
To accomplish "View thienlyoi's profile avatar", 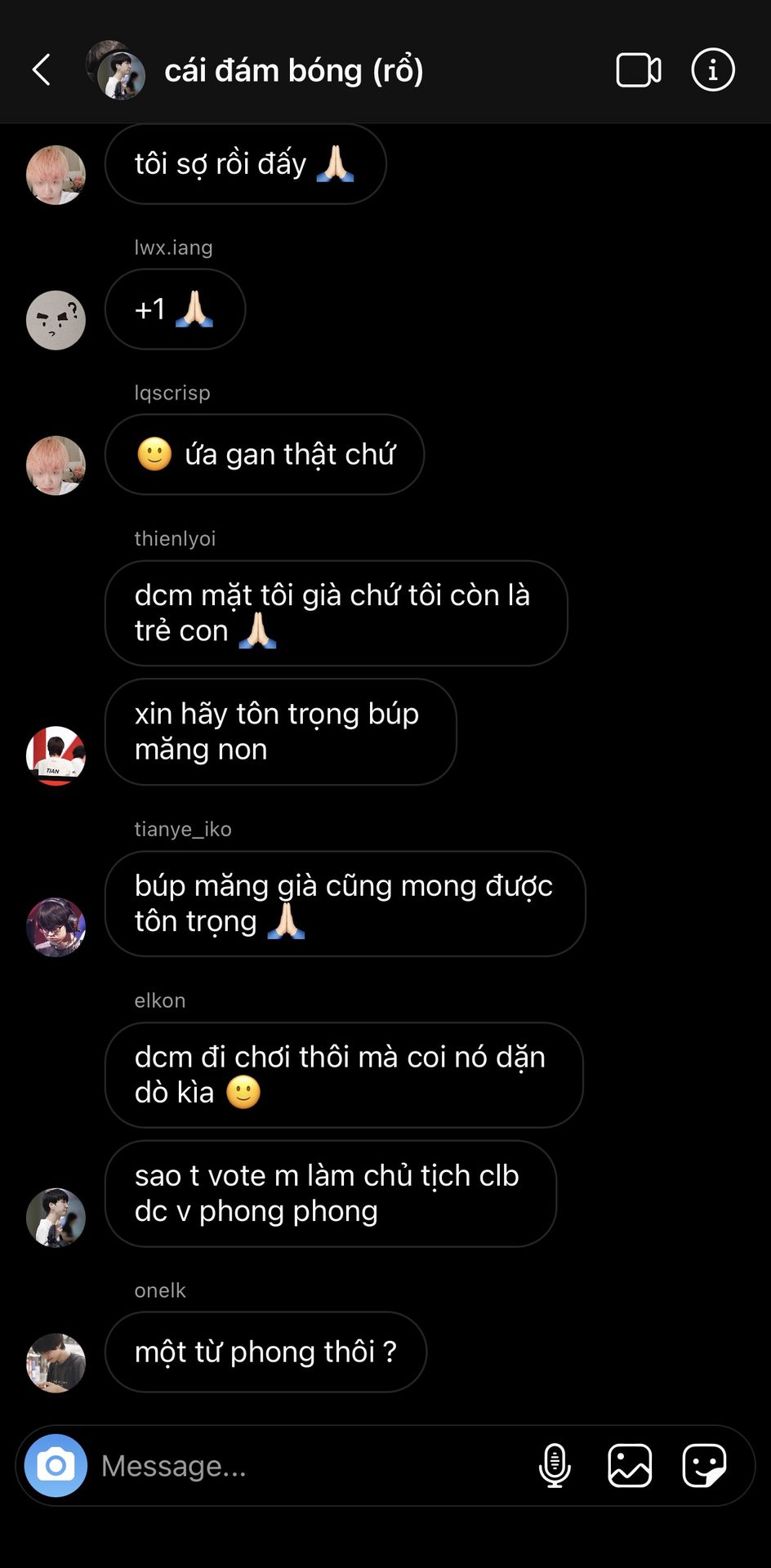I will click(x=56, y=755).
